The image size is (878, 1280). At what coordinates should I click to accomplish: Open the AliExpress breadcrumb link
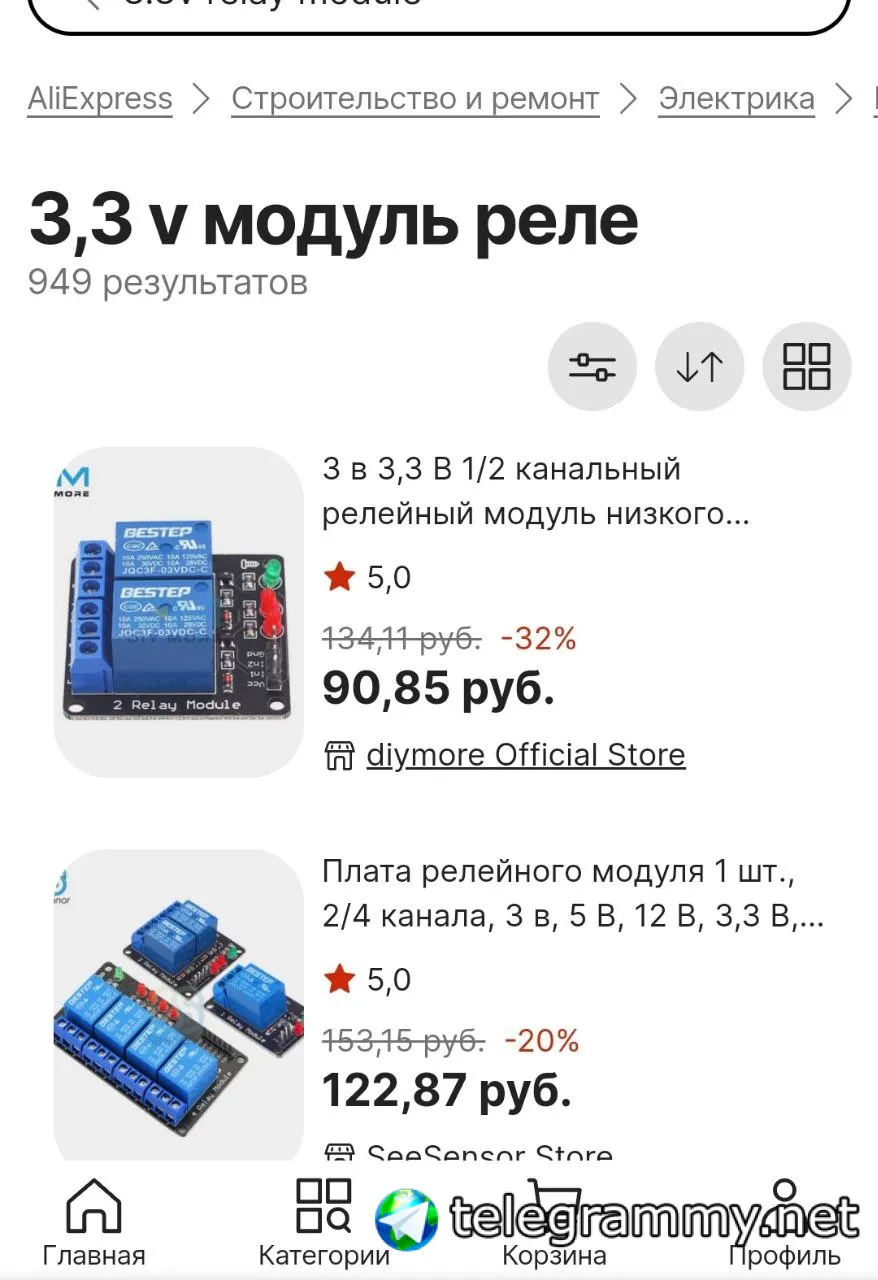[100, 99]
